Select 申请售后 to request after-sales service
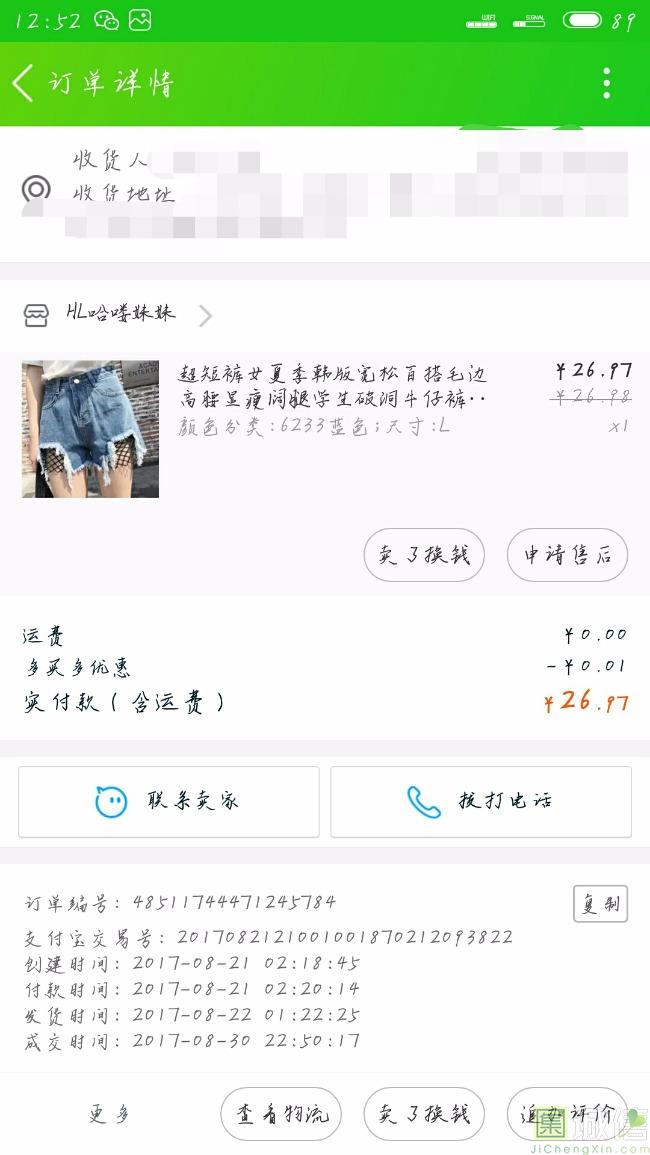 tap(567, 555)
